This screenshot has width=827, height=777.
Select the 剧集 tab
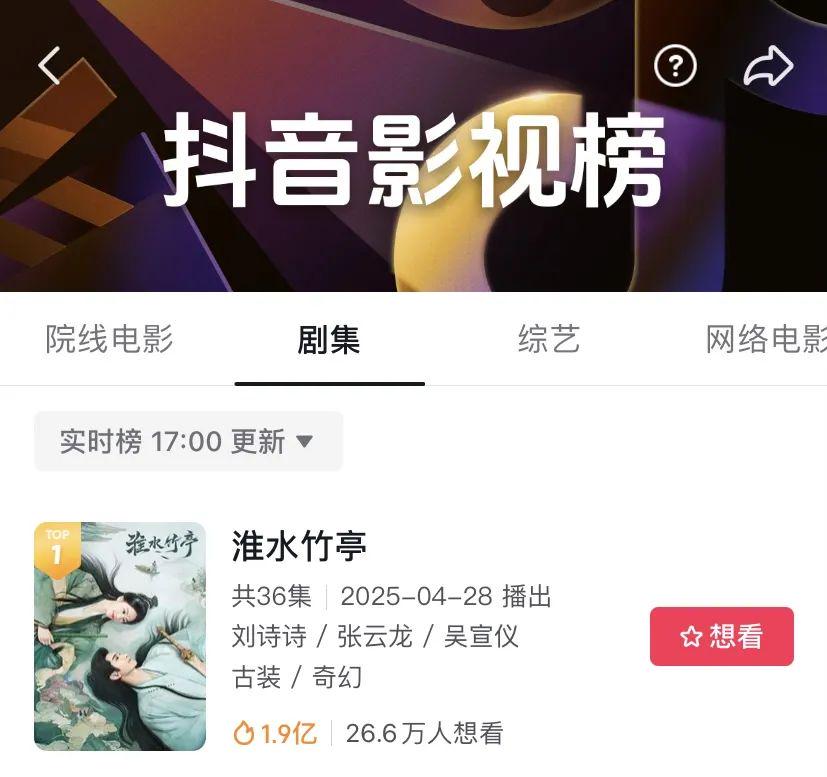click(x=329, y=340)
